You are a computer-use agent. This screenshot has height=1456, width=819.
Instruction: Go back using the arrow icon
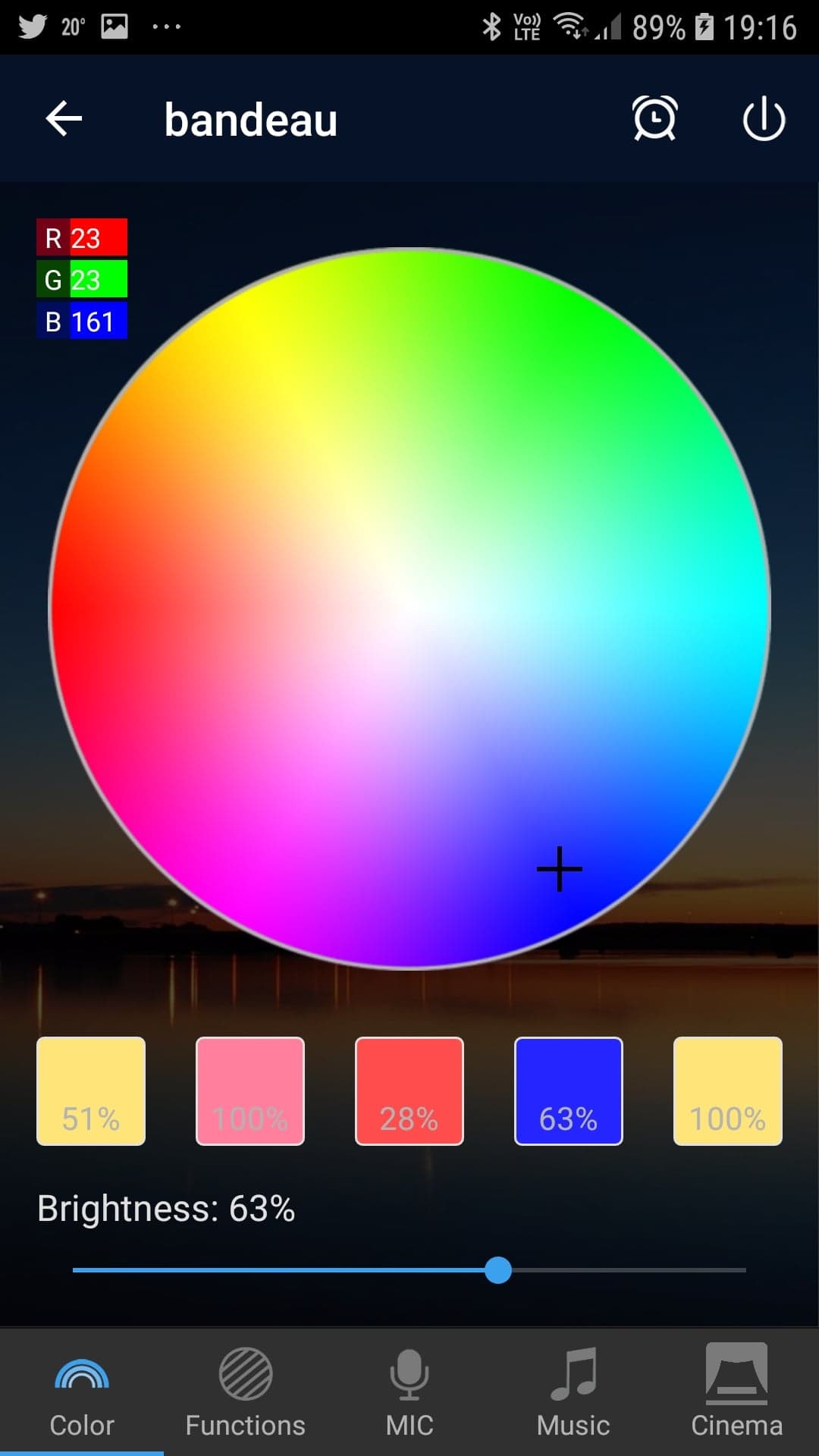click(x=64, y=119)
